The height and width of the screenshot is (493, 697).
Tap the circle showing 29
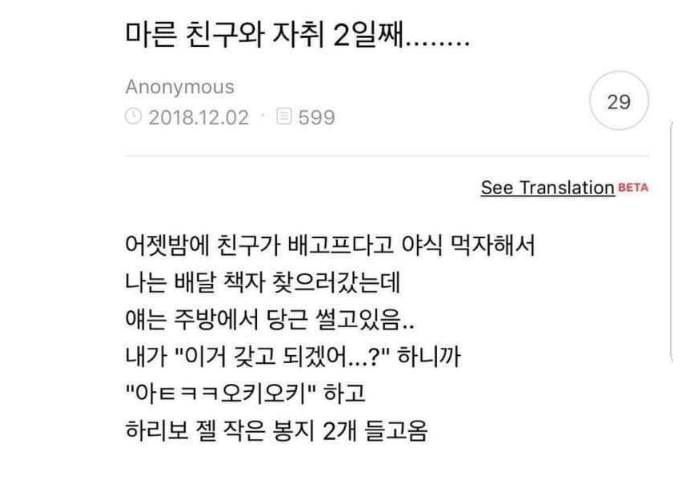click(618, 102)
